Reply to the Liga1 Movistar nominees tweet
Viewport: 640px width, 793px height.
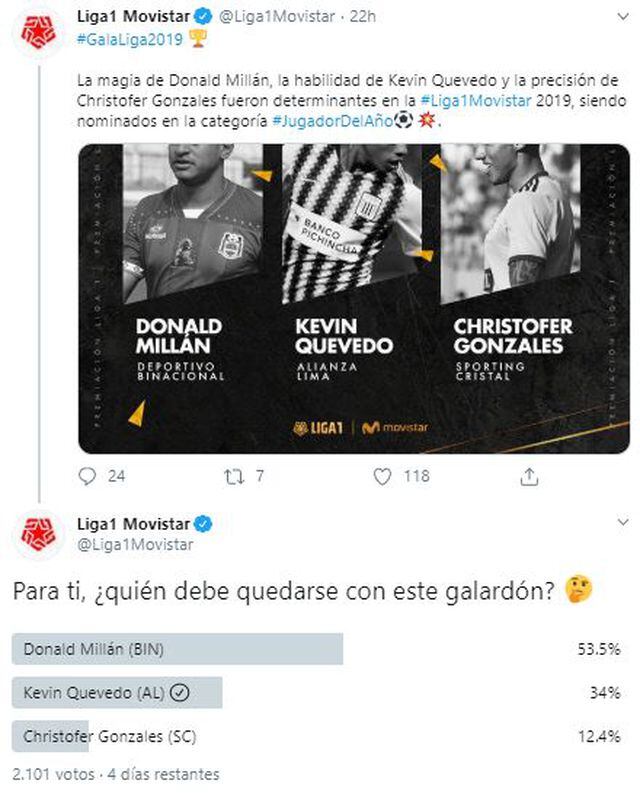tap(88, 477)
